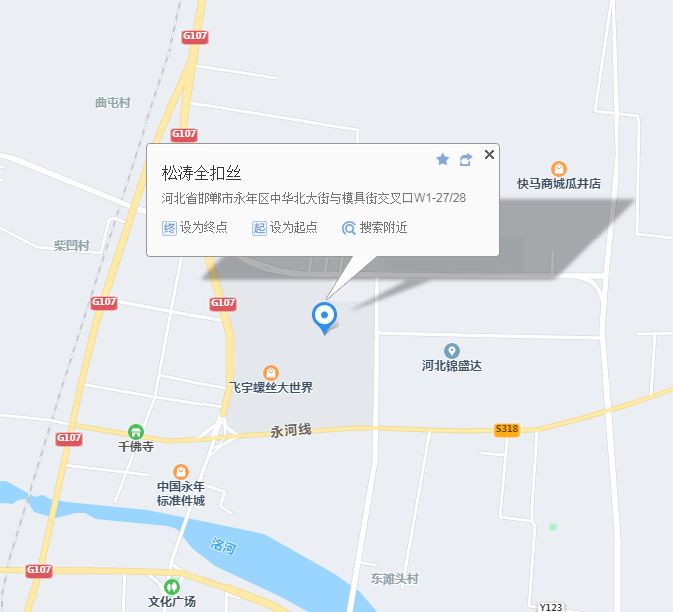
Task: Favorite 松涛全扣丝 with the star icon
Action: point(443,160)
